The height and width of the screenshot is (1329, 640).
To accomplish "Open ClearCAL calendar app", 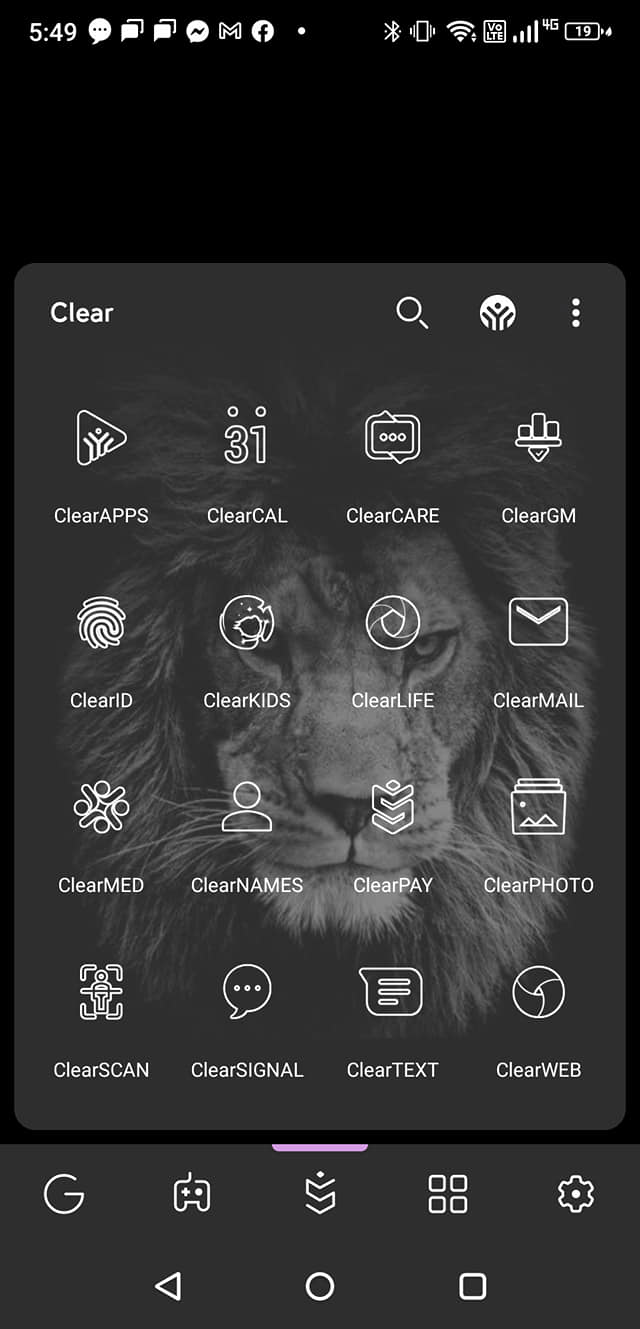I will tap(246, 439).
